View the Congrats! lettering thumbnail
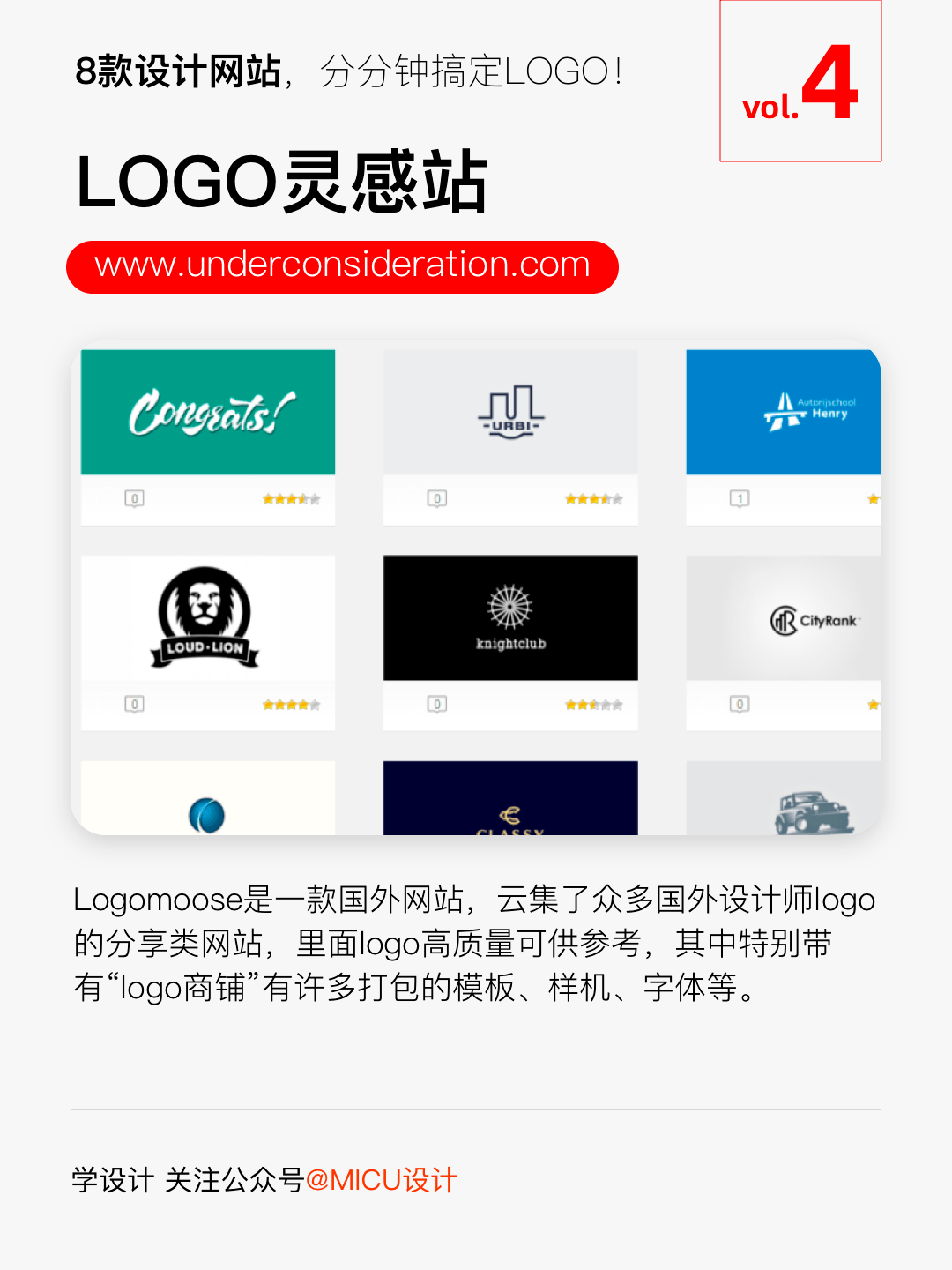 [x=206, y=412]
